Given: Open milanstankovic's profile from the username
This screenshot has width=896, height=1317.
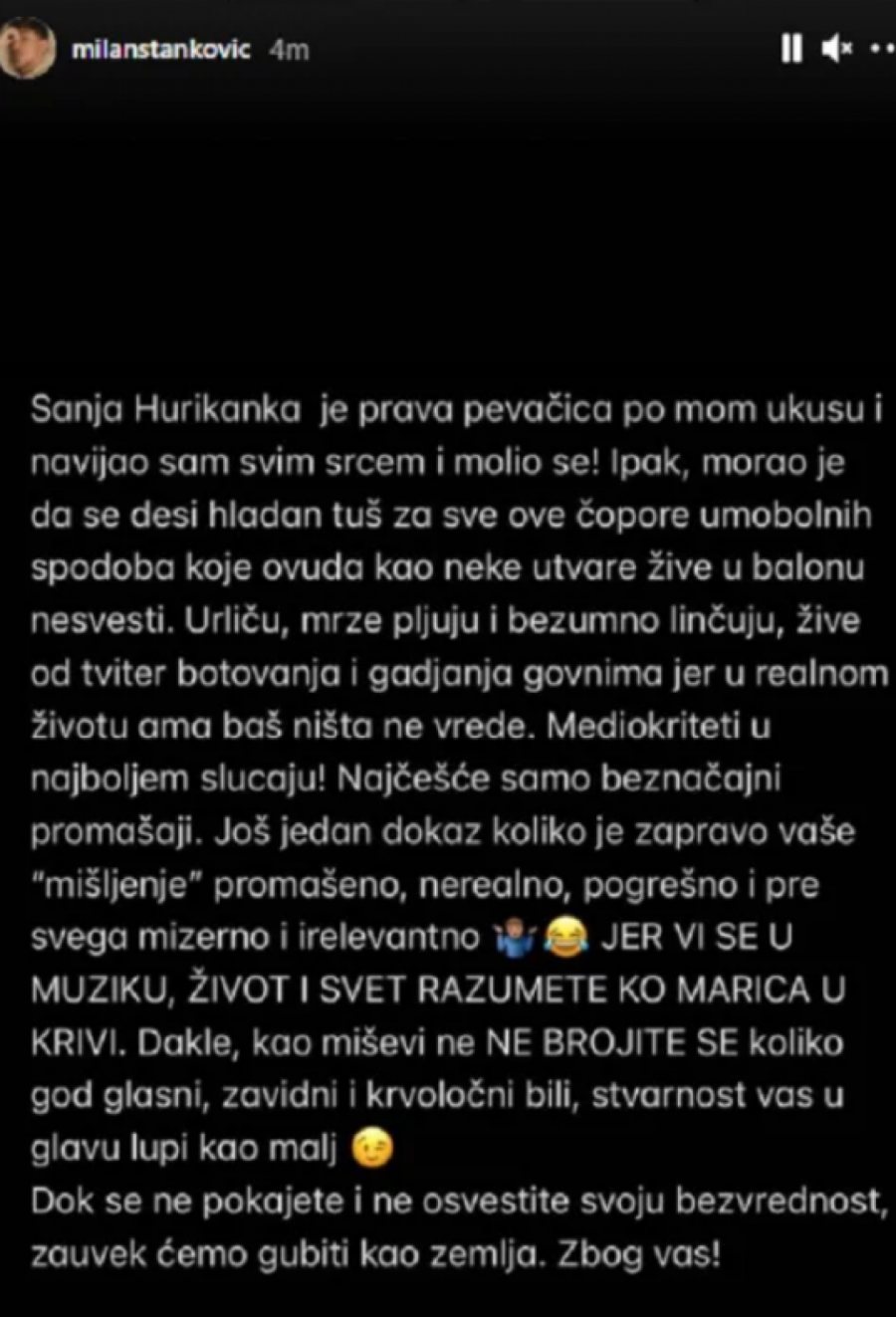Looking at the screenshot, I should (x=160, y=49).
